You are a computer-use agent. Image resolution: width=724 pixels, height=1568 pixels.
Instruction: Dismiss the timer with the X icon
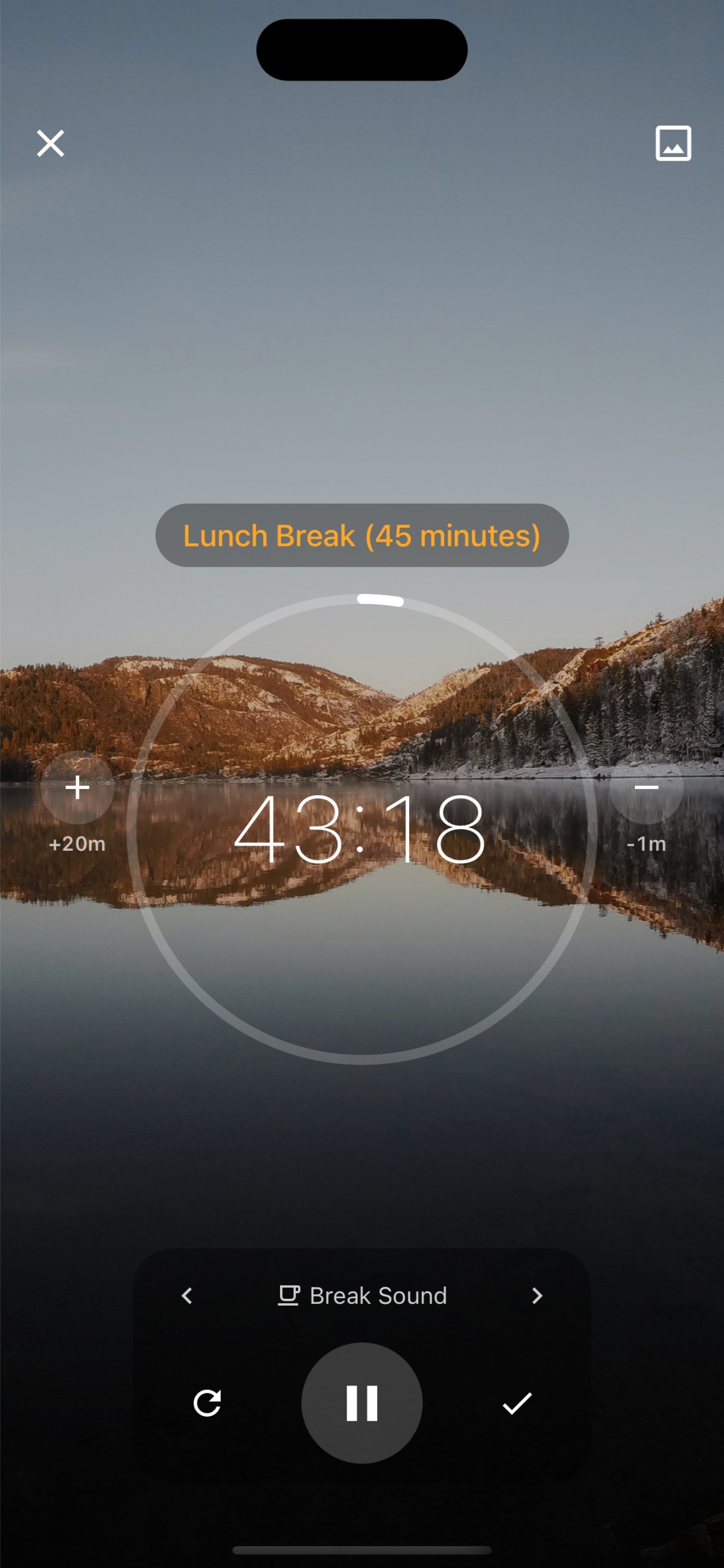(51, 143)
